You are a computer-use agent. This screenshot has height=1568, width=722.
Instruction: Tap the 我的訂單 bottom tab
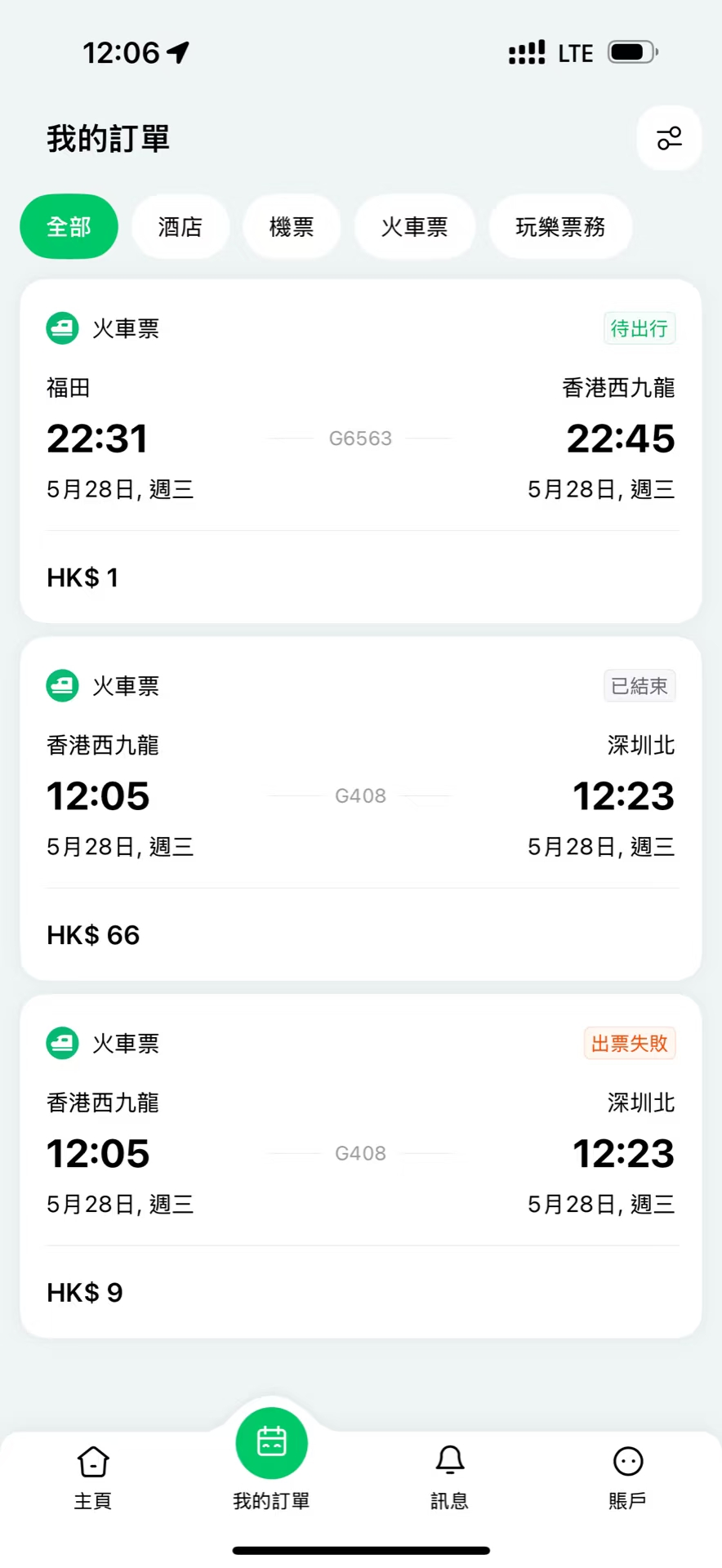[271, 1462]
